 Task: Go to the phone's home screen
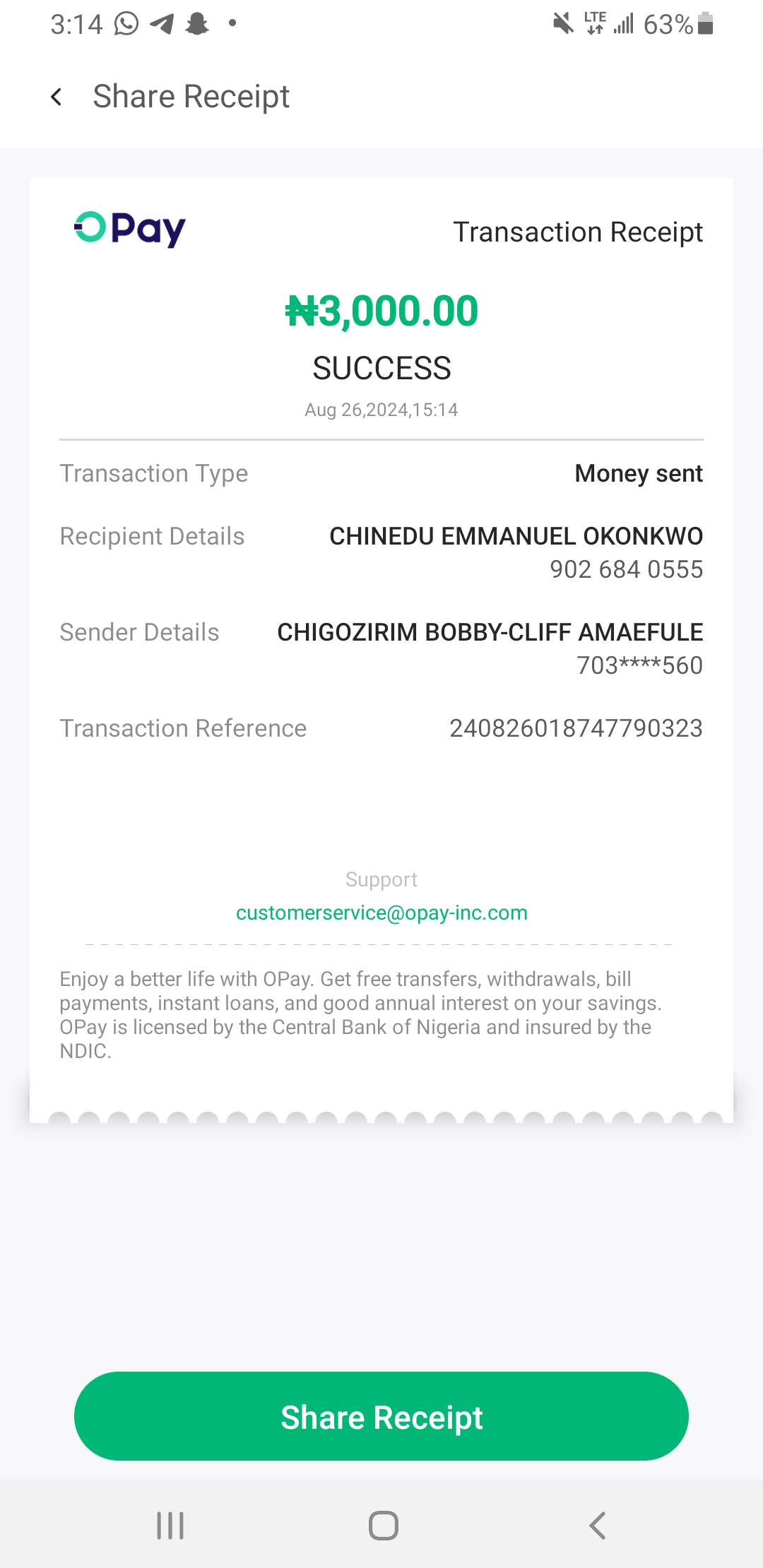[383, 1526]
